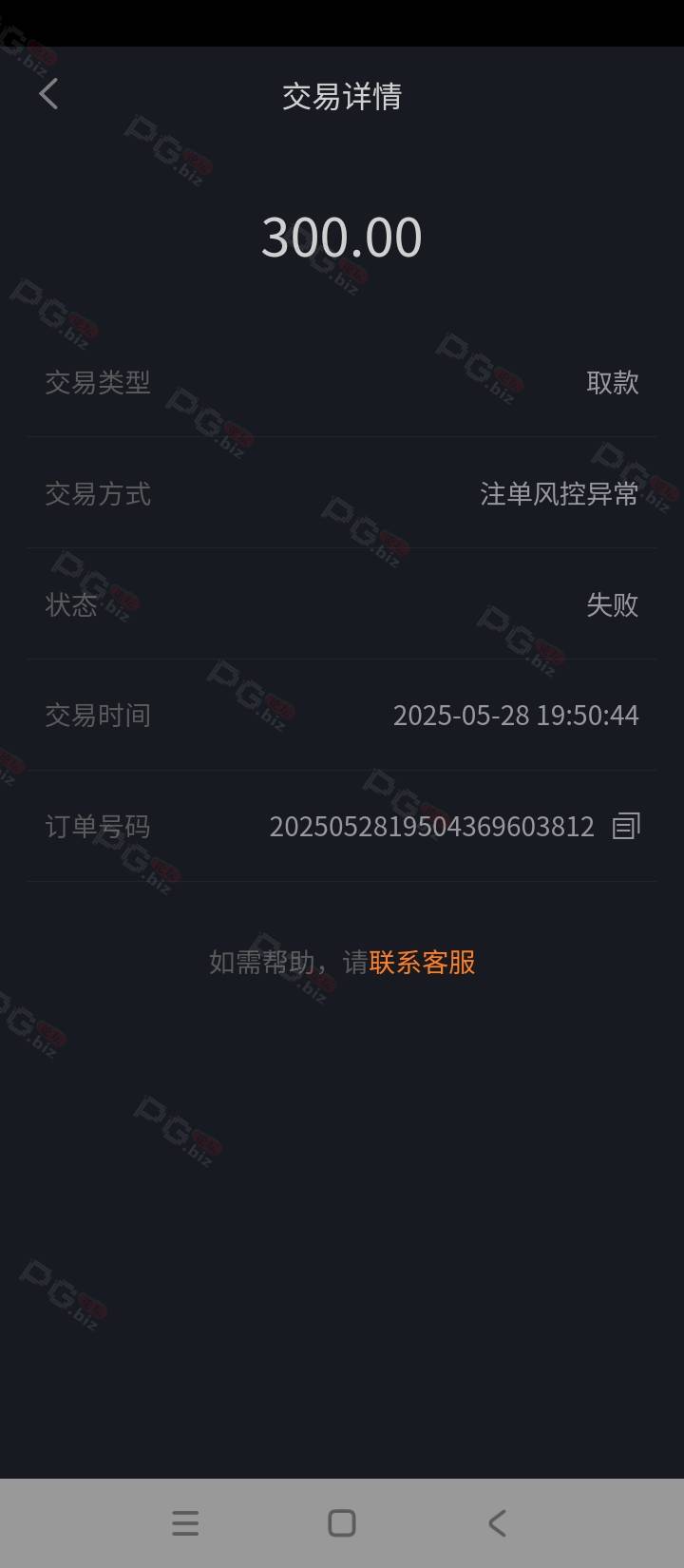This screenshot has width=684, height=1568.
Task: Open recent apps from navigation bar
Action: pyautogui.click(x=185, y=1523)
